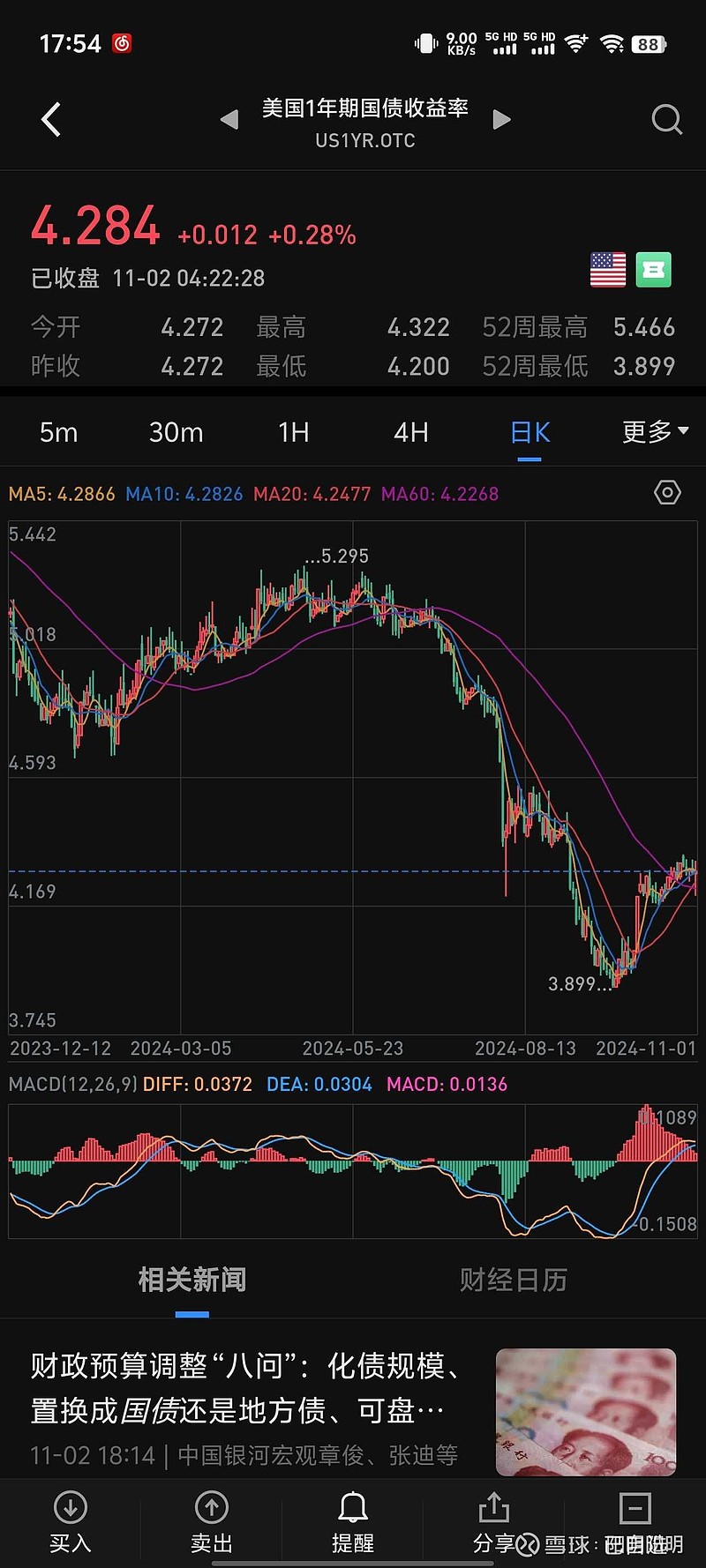Set a price alert with 提醒
The width and height of the screenshot is (706, 1568).
pyautogui.click(x=353, y=1523)
